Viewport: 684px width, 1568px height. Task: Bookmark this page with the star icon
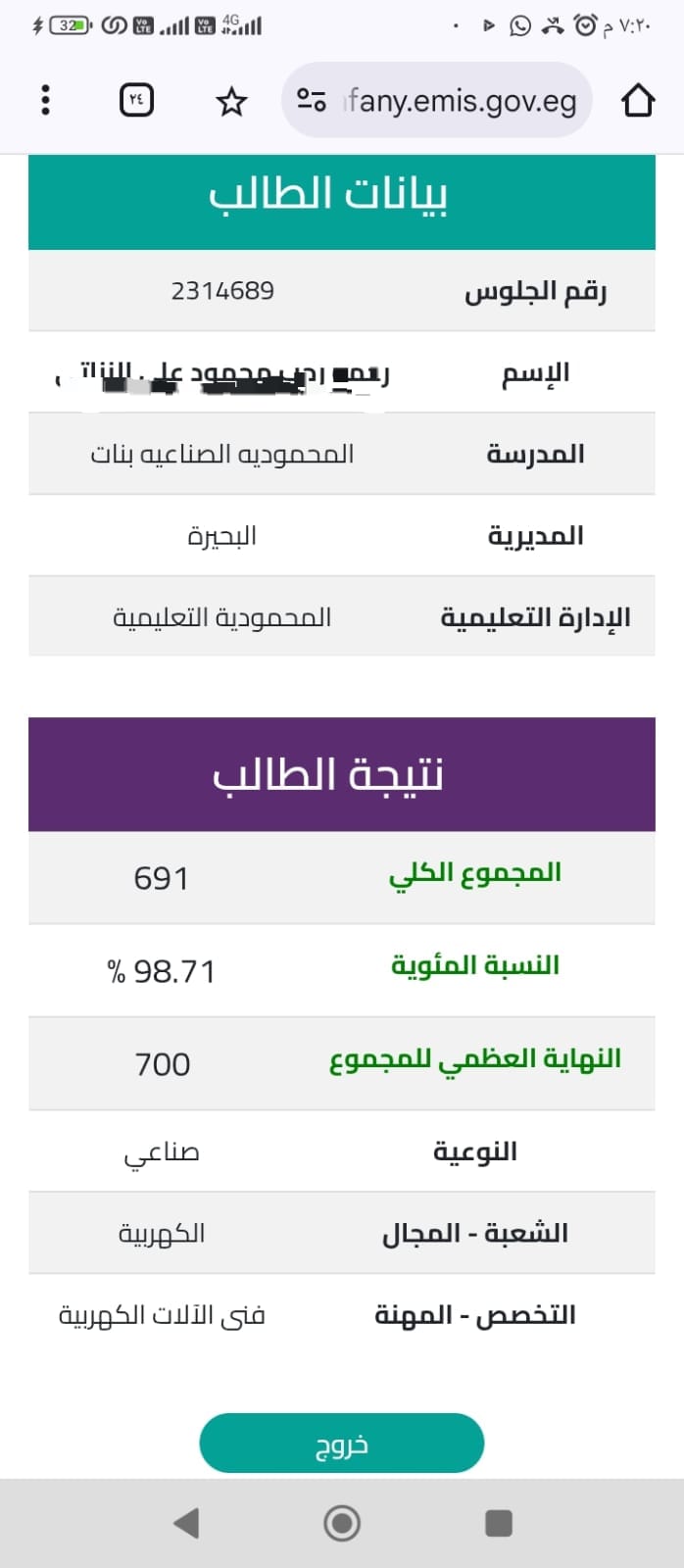click(231, 101)
